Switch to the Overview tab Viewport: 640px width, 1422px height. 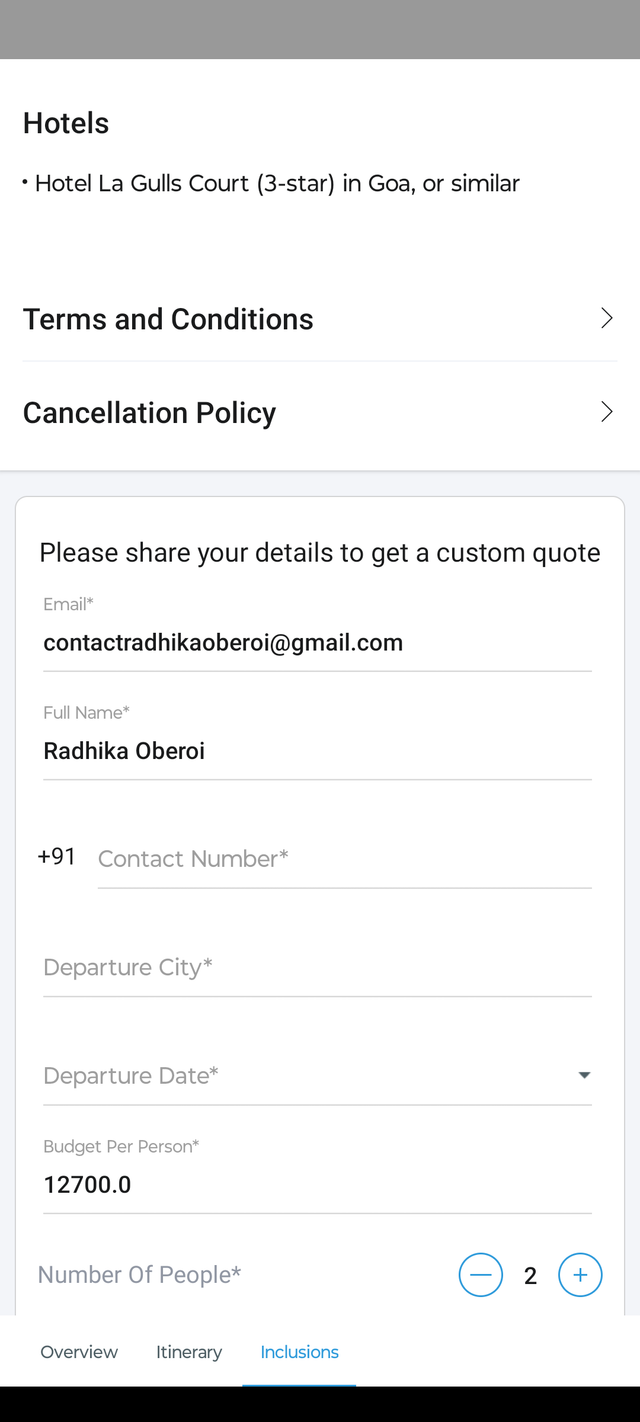[79, 1352]
